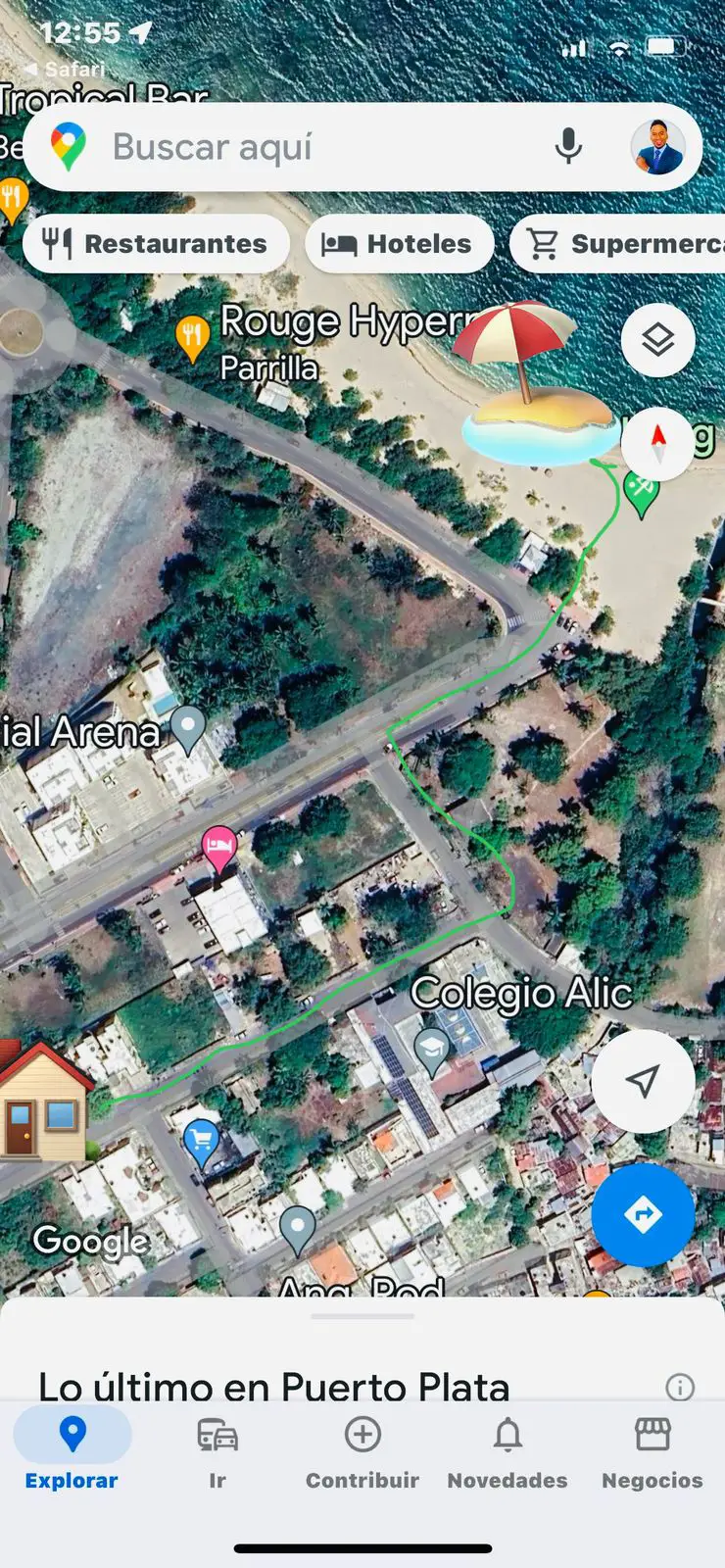The height and width of the screenshot is (1568, 725).
Task: Tap the info icon beside "Lo último en Puerto Plata"
Action: click(x=680, y=1387)
